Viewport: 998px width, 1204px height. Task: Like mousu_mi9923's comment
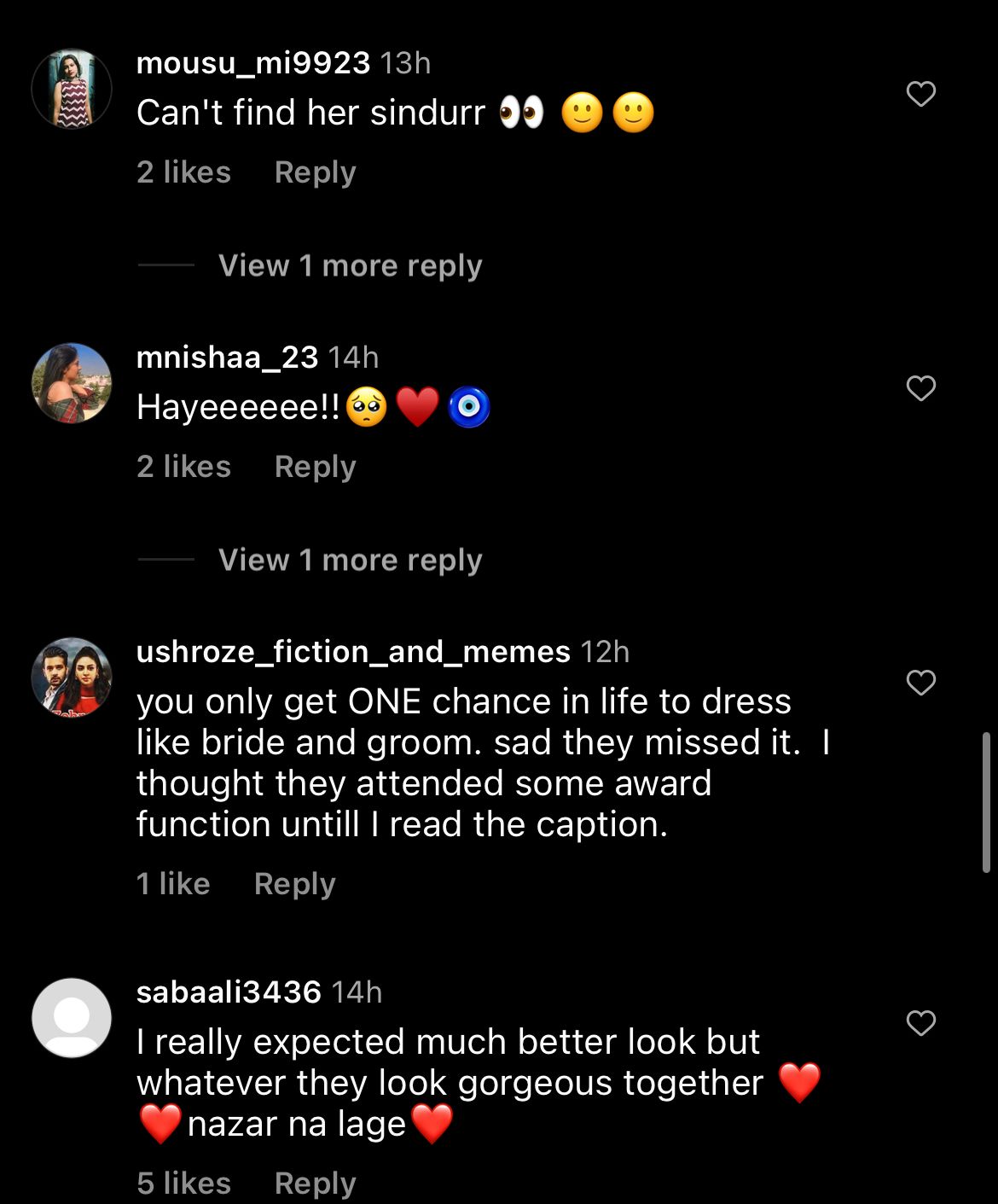[x=920, y=94]
